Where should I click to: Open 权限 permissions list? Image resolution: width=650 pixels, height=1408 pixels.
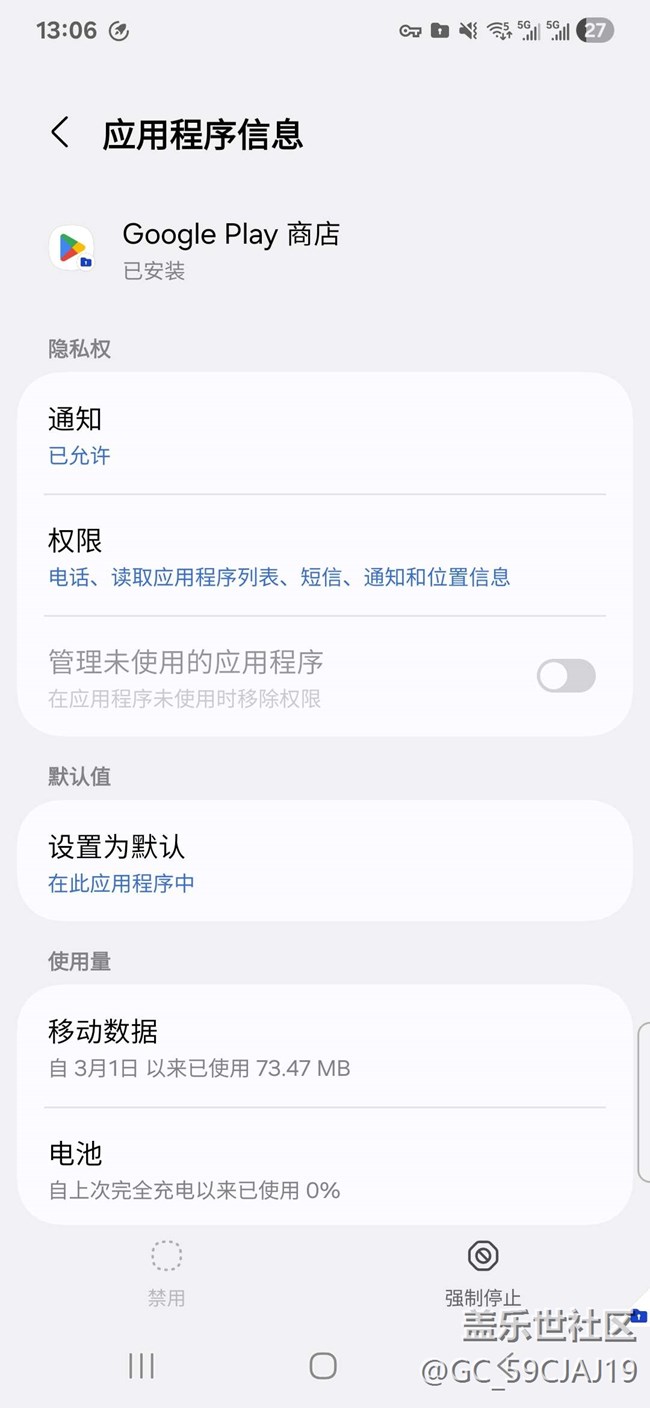325,556
